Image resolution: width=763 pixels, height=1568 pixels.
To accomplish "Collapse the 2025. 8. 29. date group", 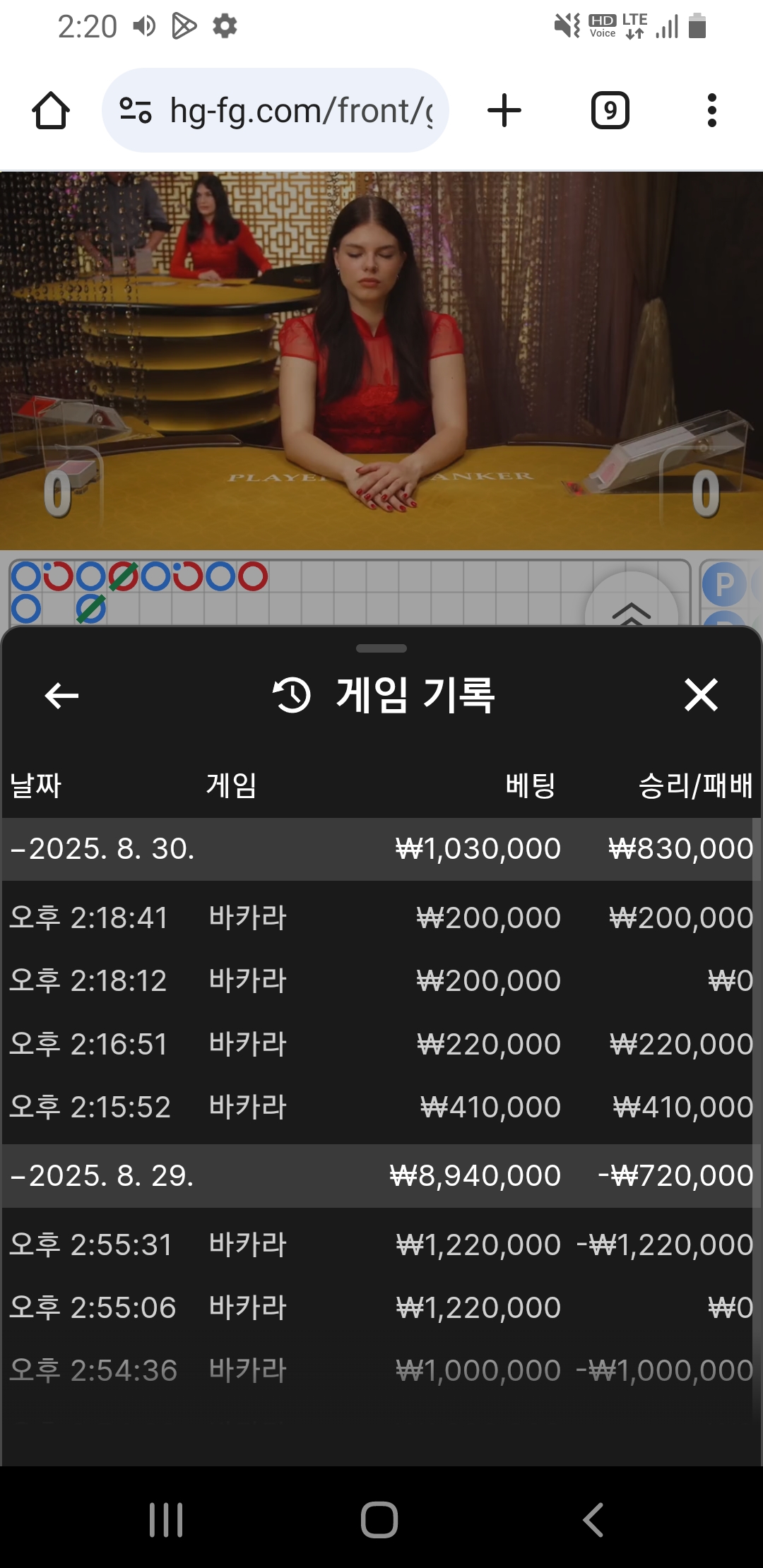I will coord(102,1176).
